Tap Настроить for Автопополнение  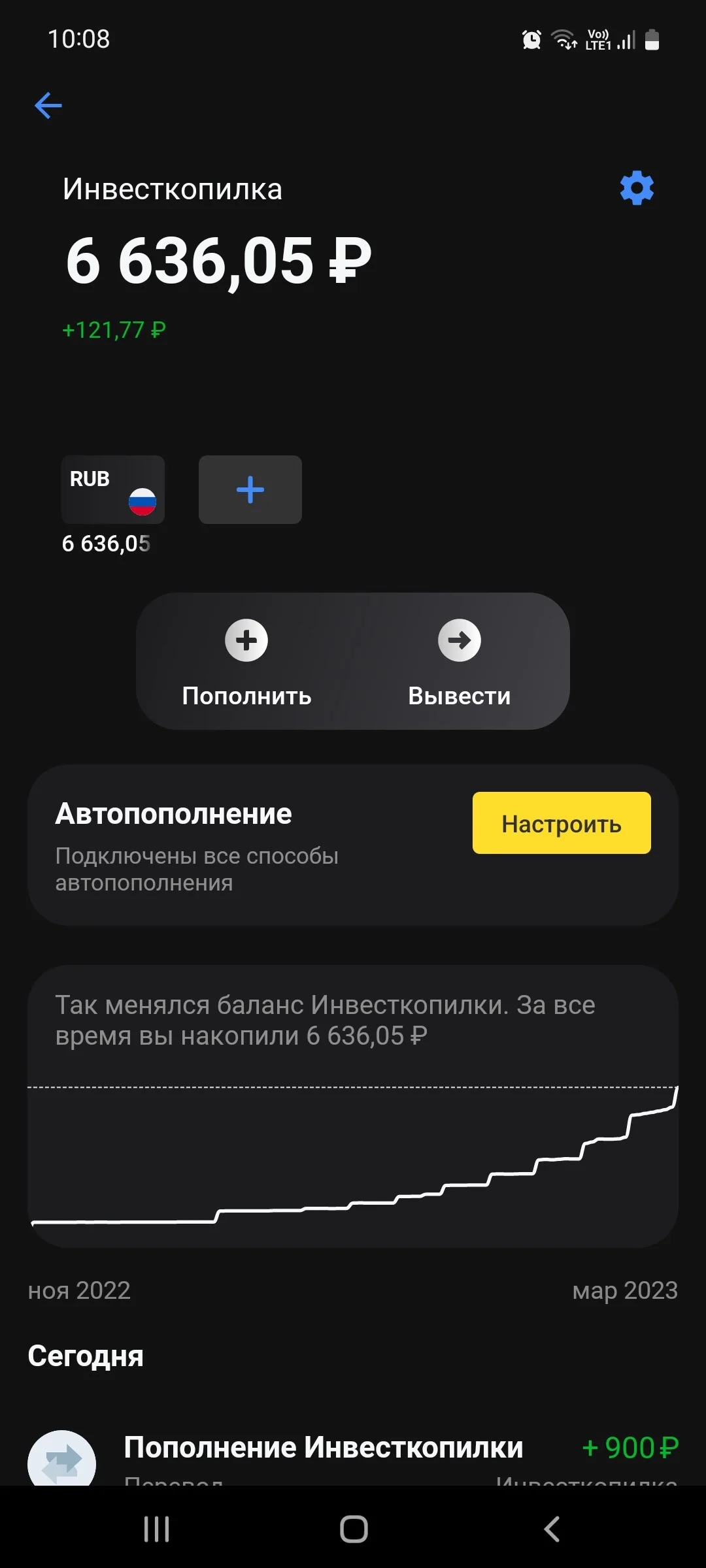[x=562, y=823]
